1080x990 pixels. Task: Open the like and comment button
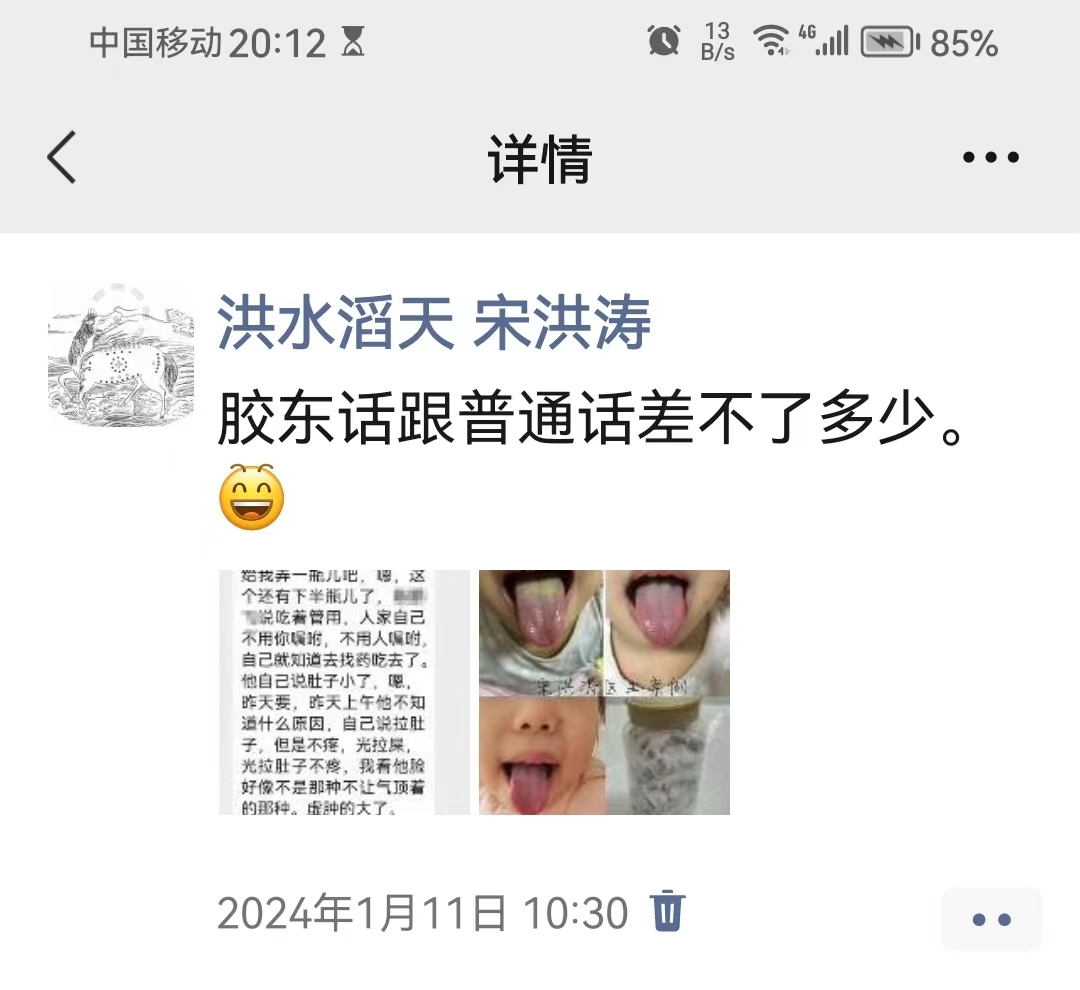click(991, 919)
